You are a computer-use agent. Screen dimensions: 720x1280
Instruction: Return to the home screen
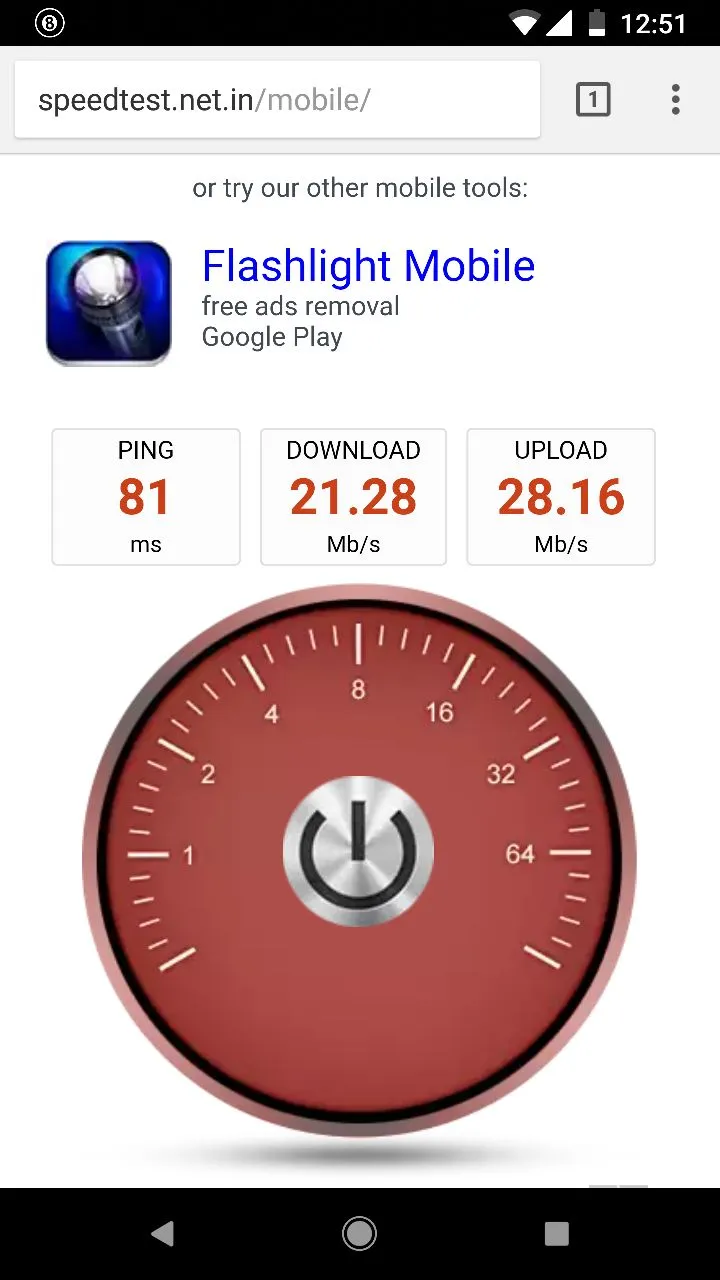coord(359,1234)
